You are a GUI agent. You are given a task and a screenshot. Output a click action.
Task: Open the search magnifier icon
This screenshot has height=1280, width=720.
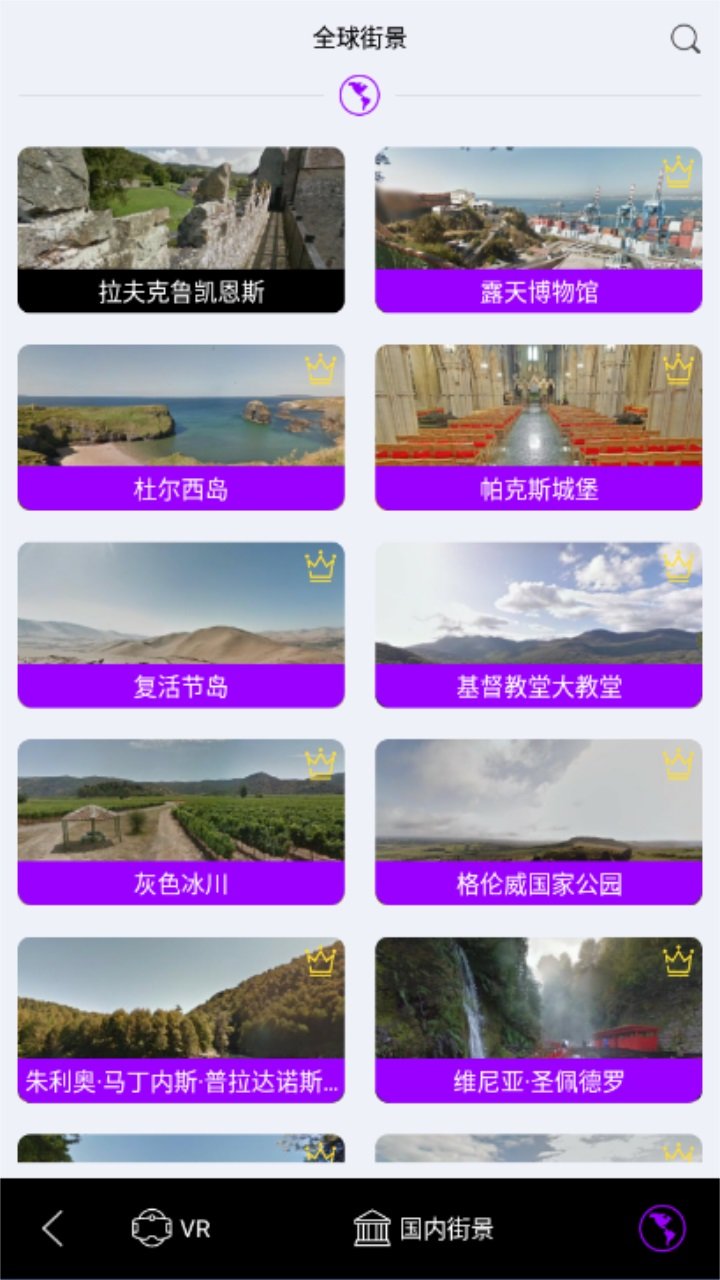(684, 41)
